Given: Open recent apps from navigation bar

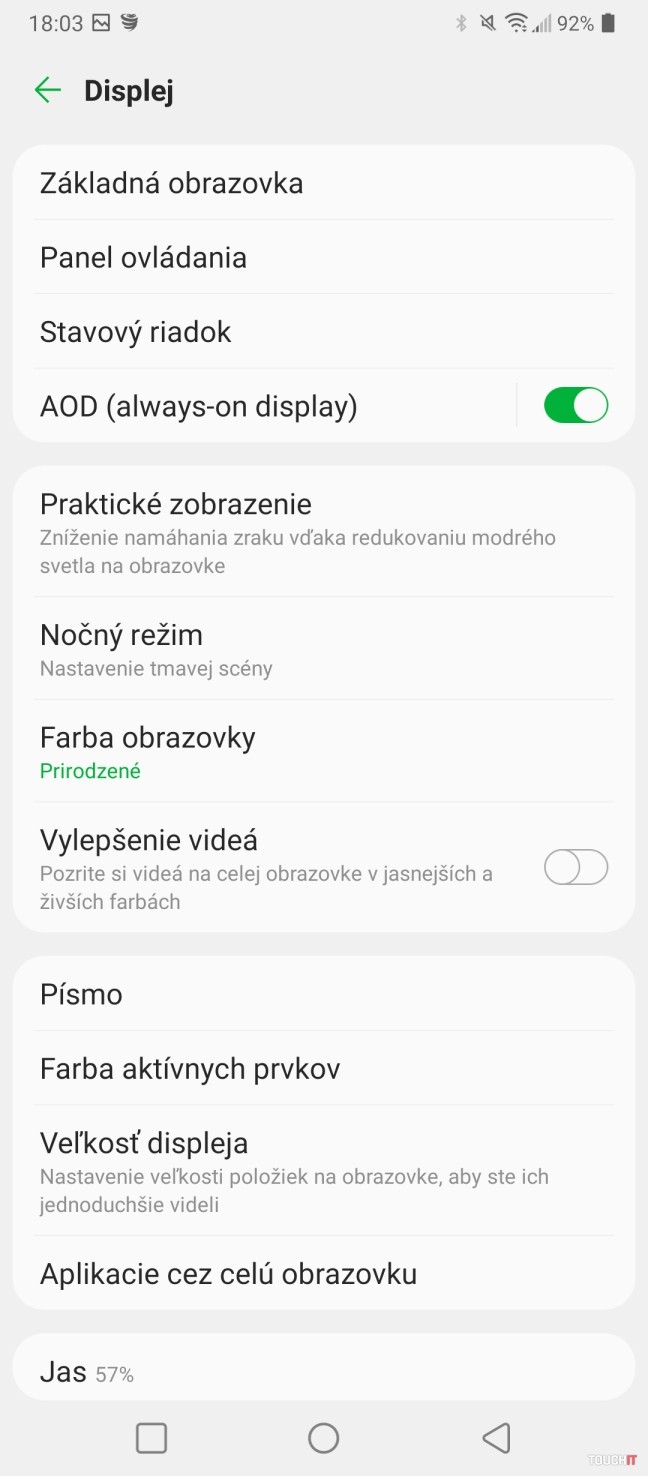Looking at the screenshot, I should [x=151, y=1438].
